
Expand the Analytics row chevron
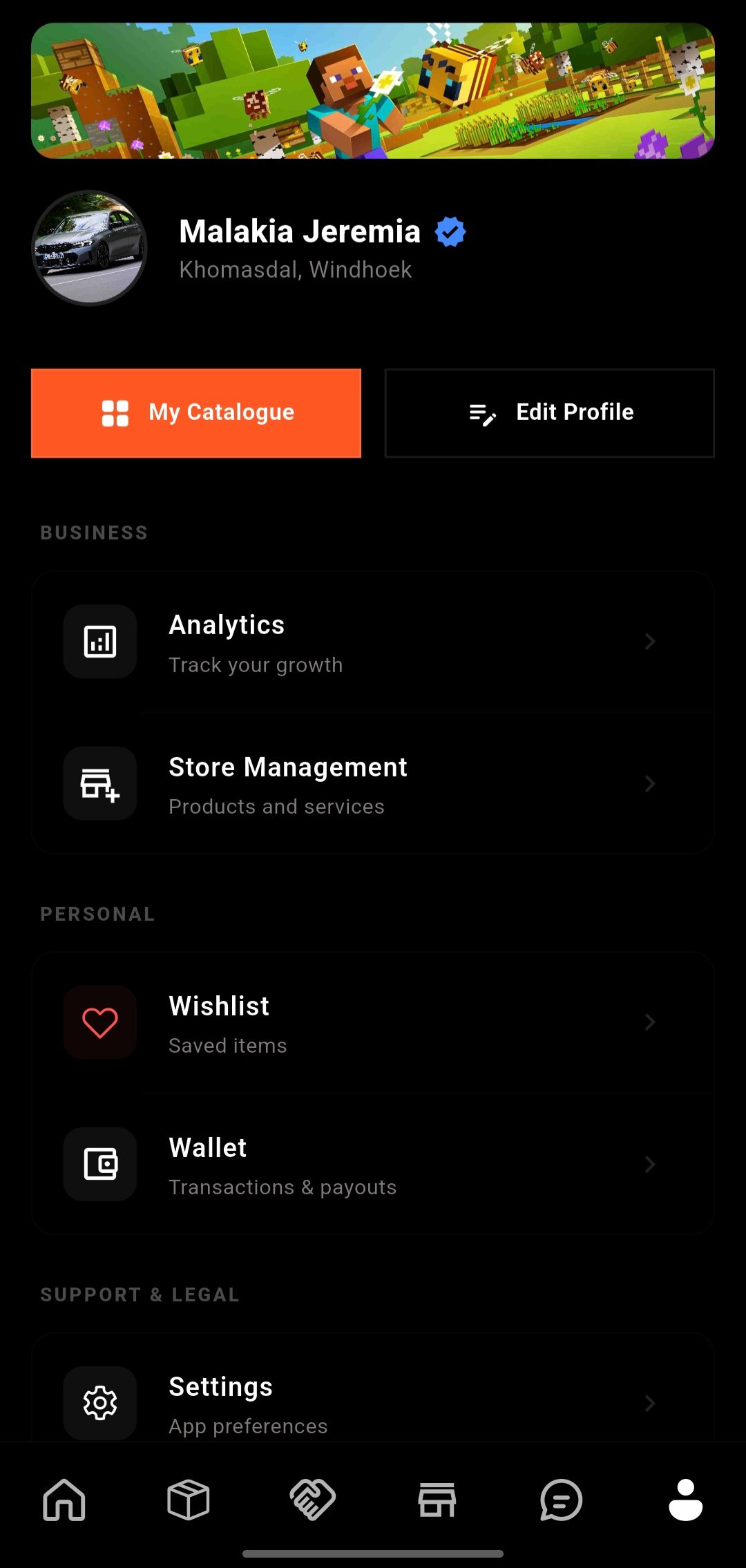click(x=650, y=641)
